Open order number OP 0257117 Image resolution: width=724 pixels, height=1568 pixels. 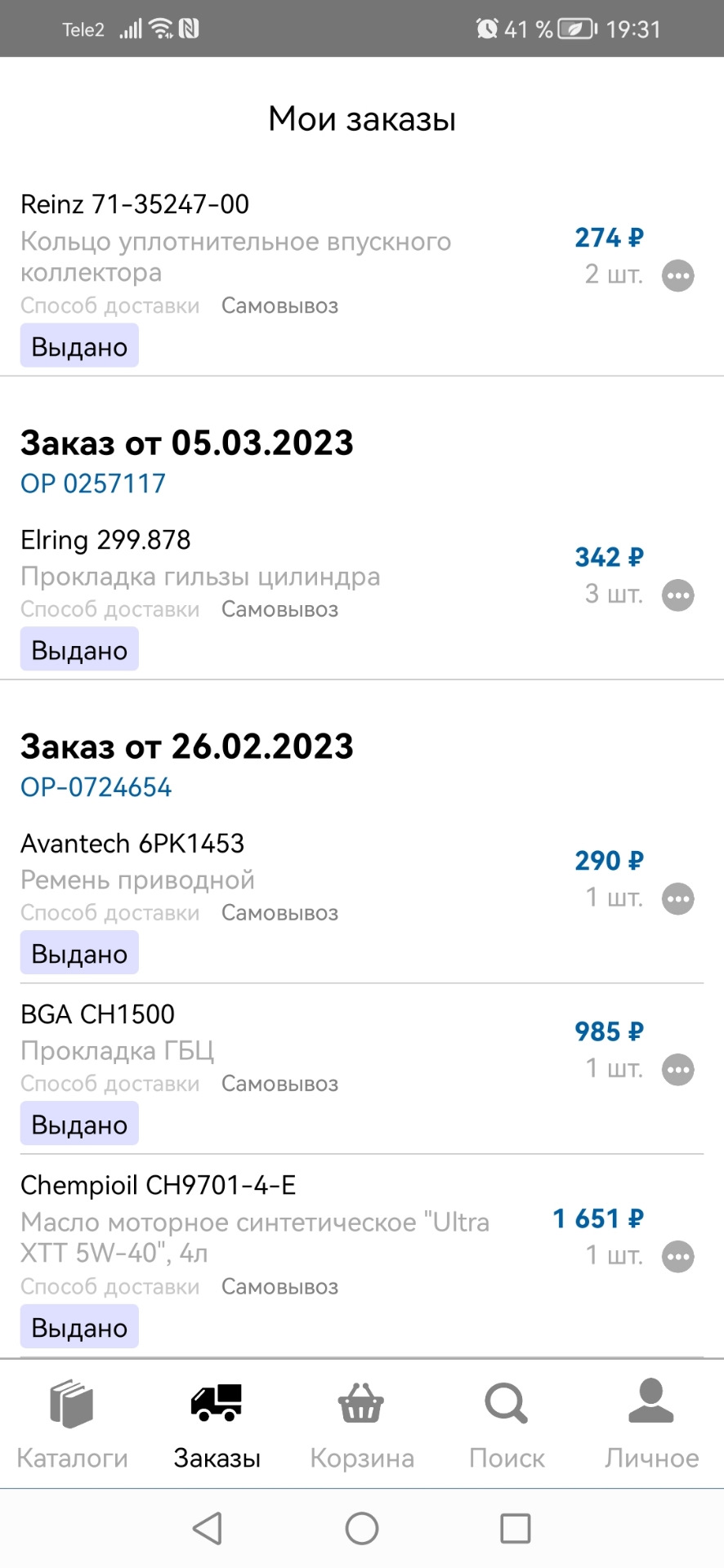coord(93,483)
